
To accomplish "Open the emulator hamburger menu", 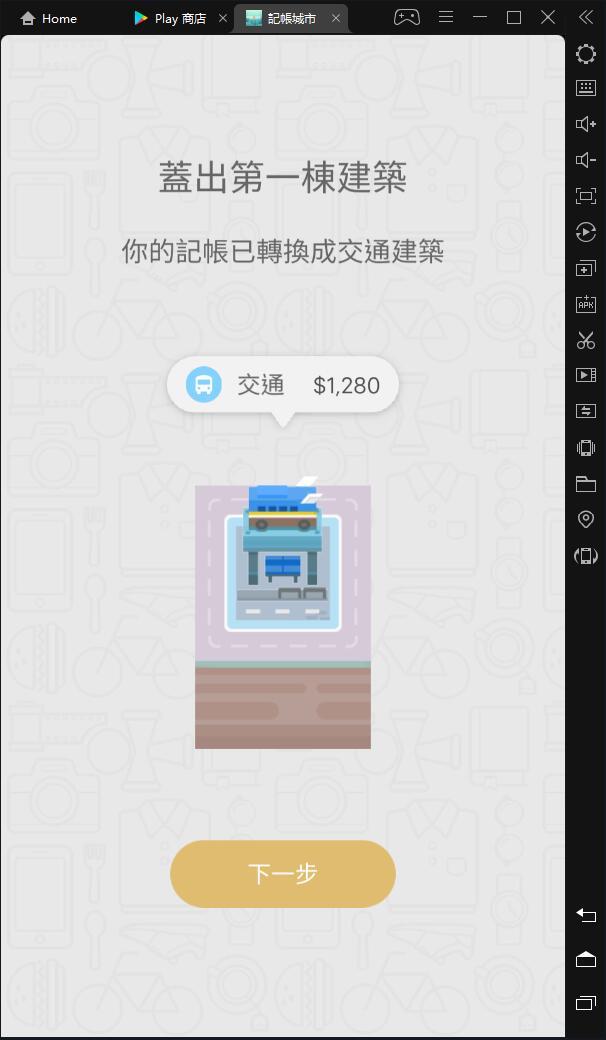I will [446, 17].
